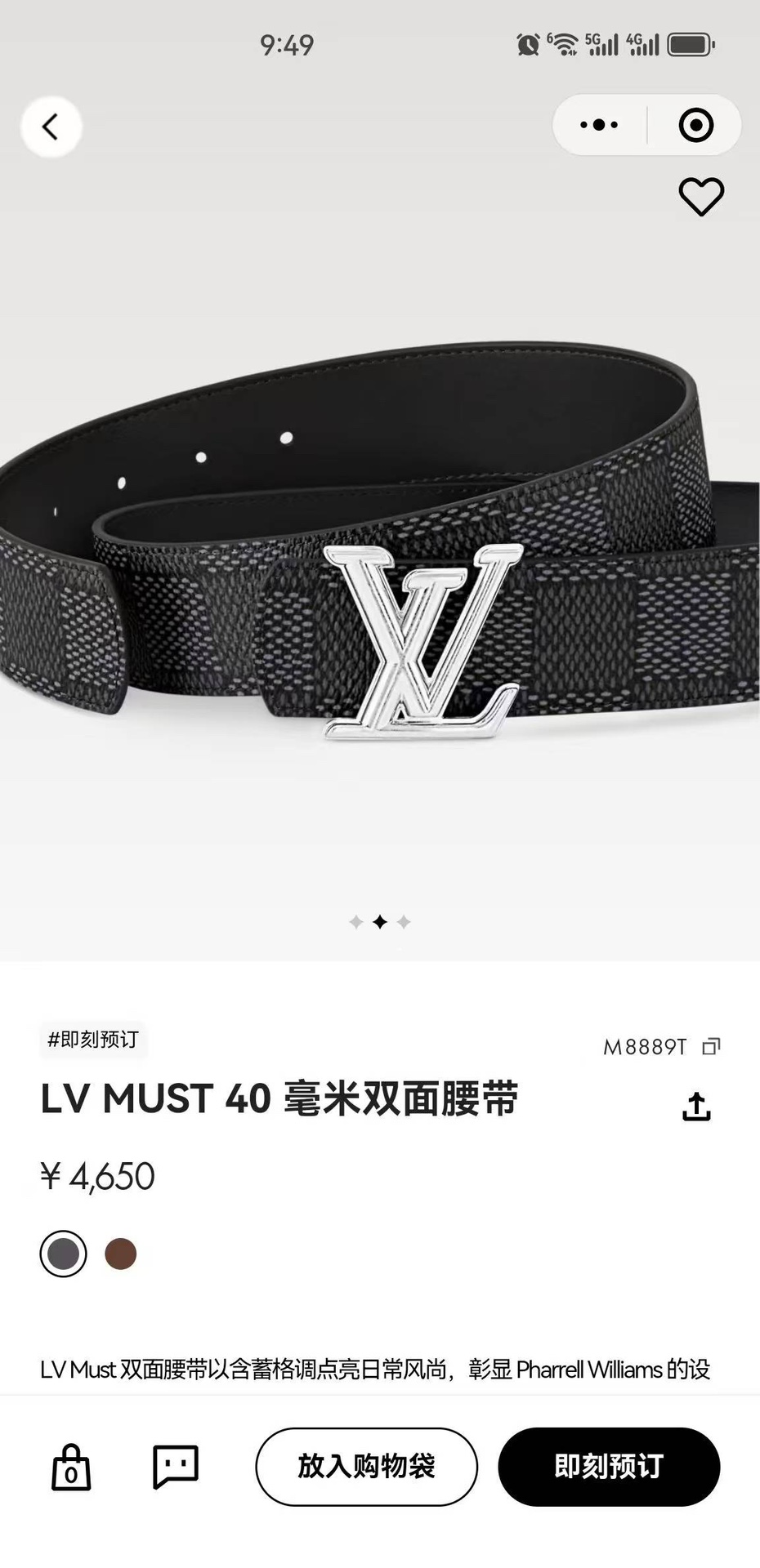Go back using the arrow button
The height and width of the screenshot is (1568, 760).
[x=51, y=127]
